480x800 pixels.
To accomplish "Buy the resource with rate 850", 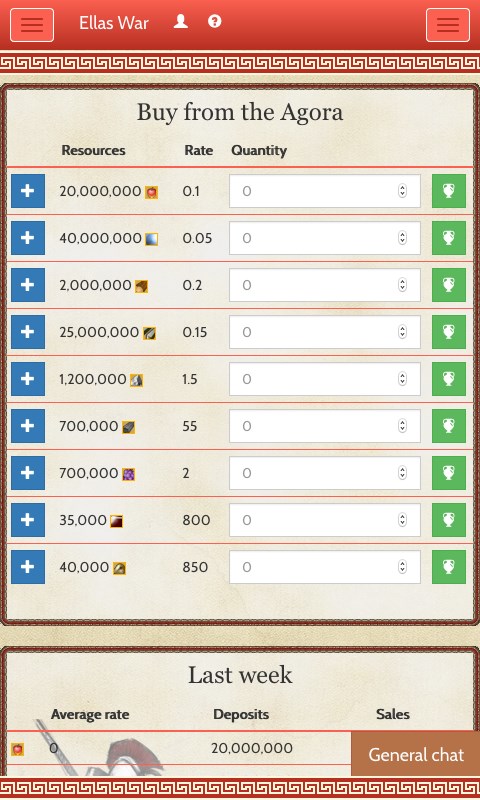I will pyautogui.click(x=449, y=567).
